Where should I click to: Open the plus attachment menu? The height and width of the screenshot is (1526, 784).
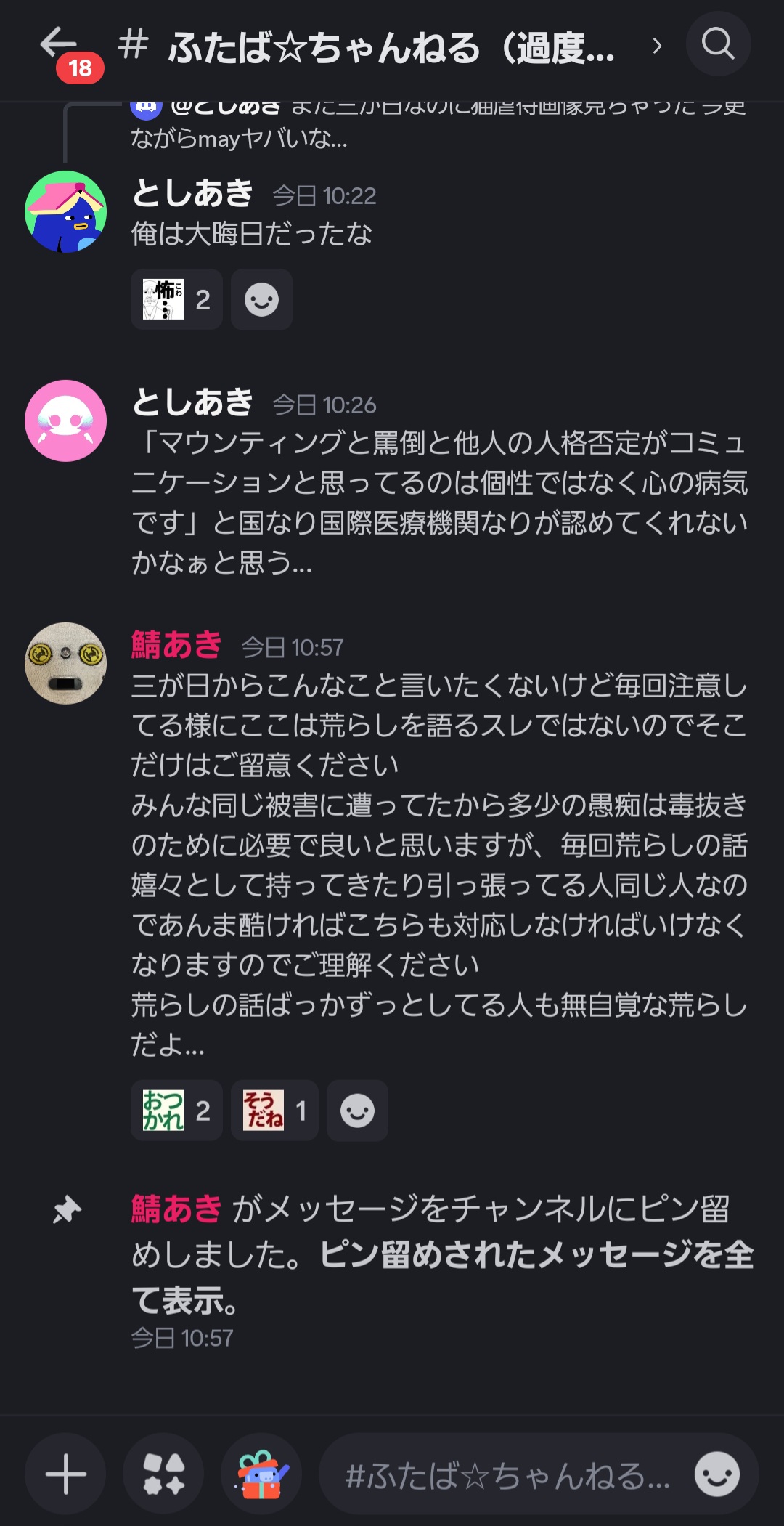65,1474
